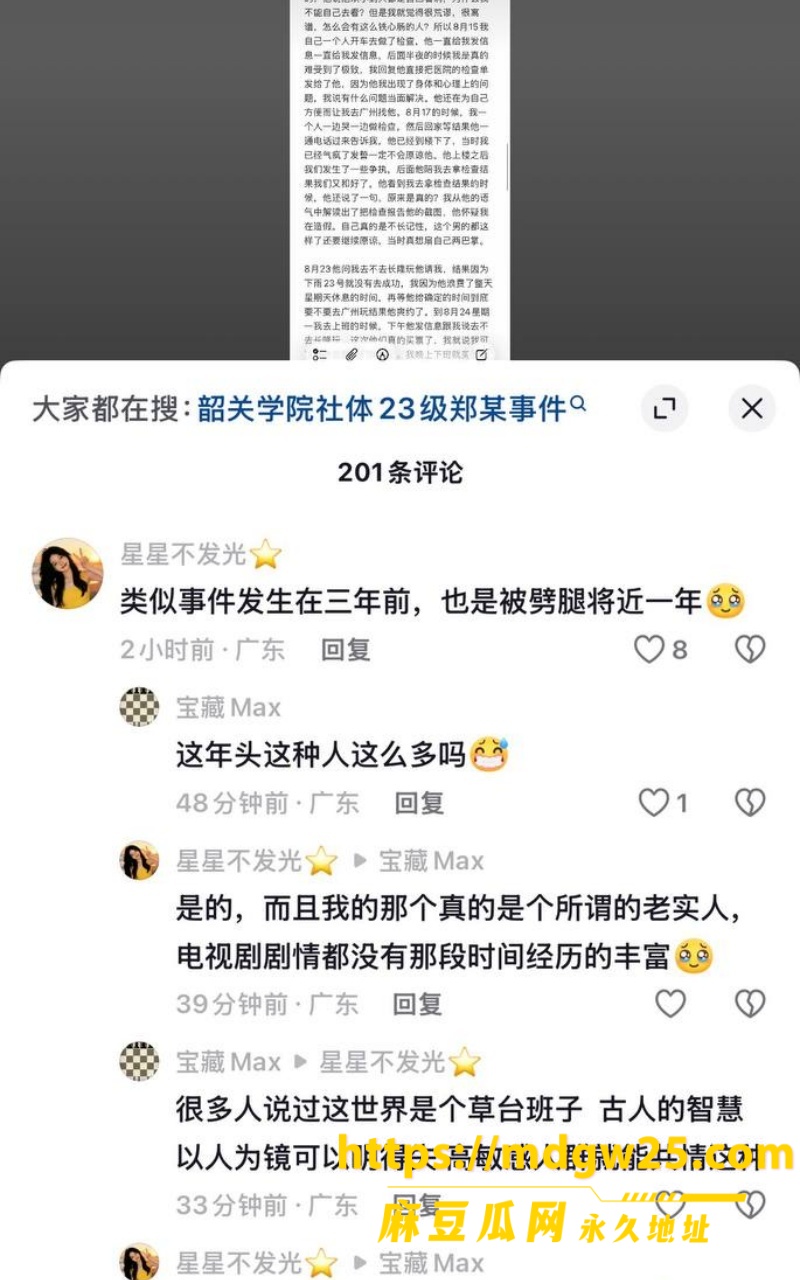Open 宝藏Max's avatar beside 这年头 comment

coord(139,707)
